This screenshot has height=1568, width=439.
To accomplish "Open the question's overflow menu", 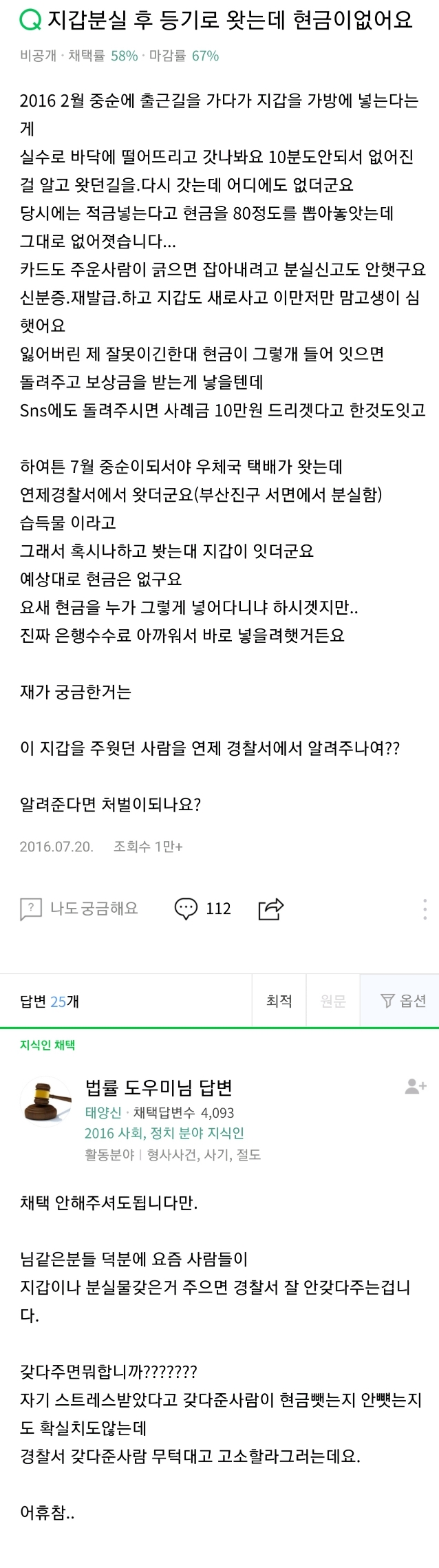I will [425, 909].
